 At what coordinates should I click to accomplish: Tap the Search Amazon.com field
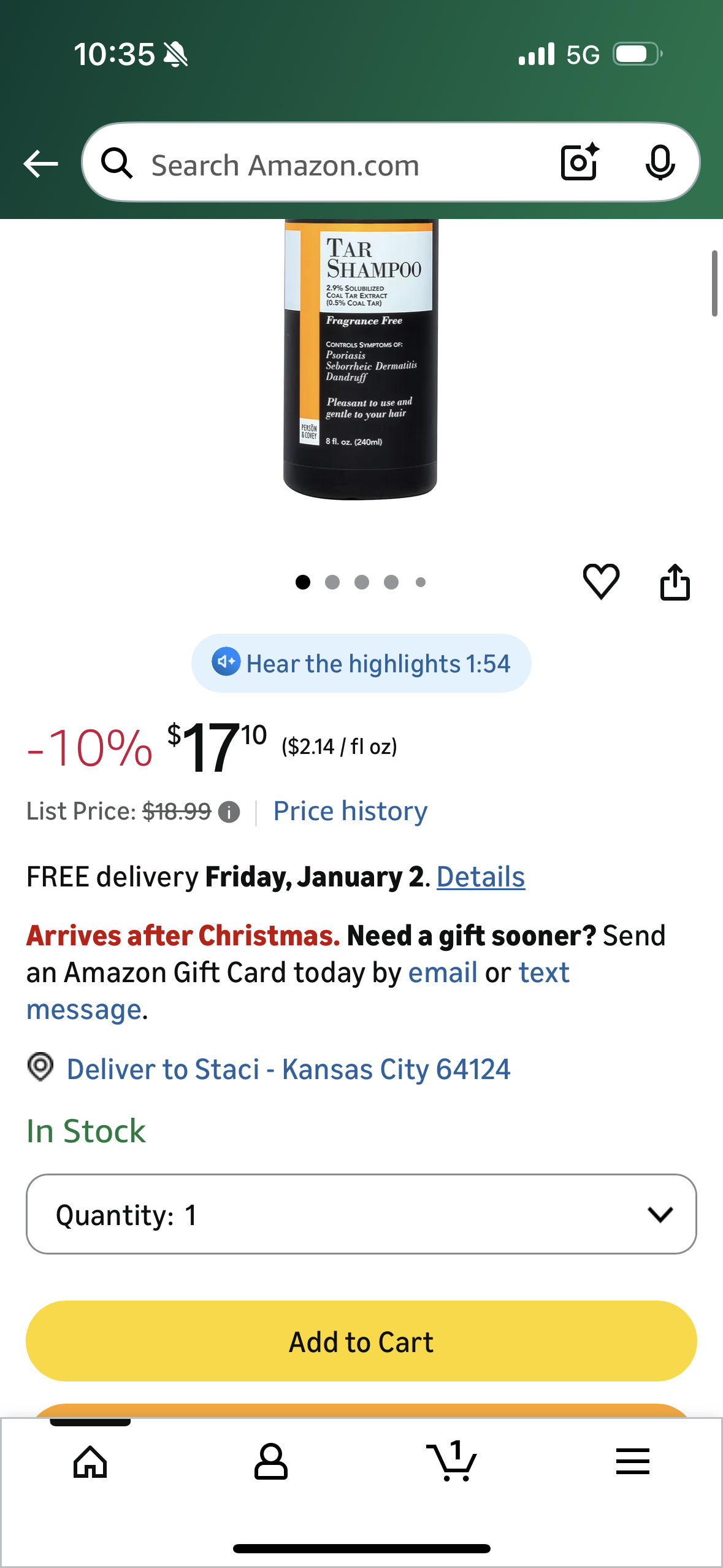319,165
